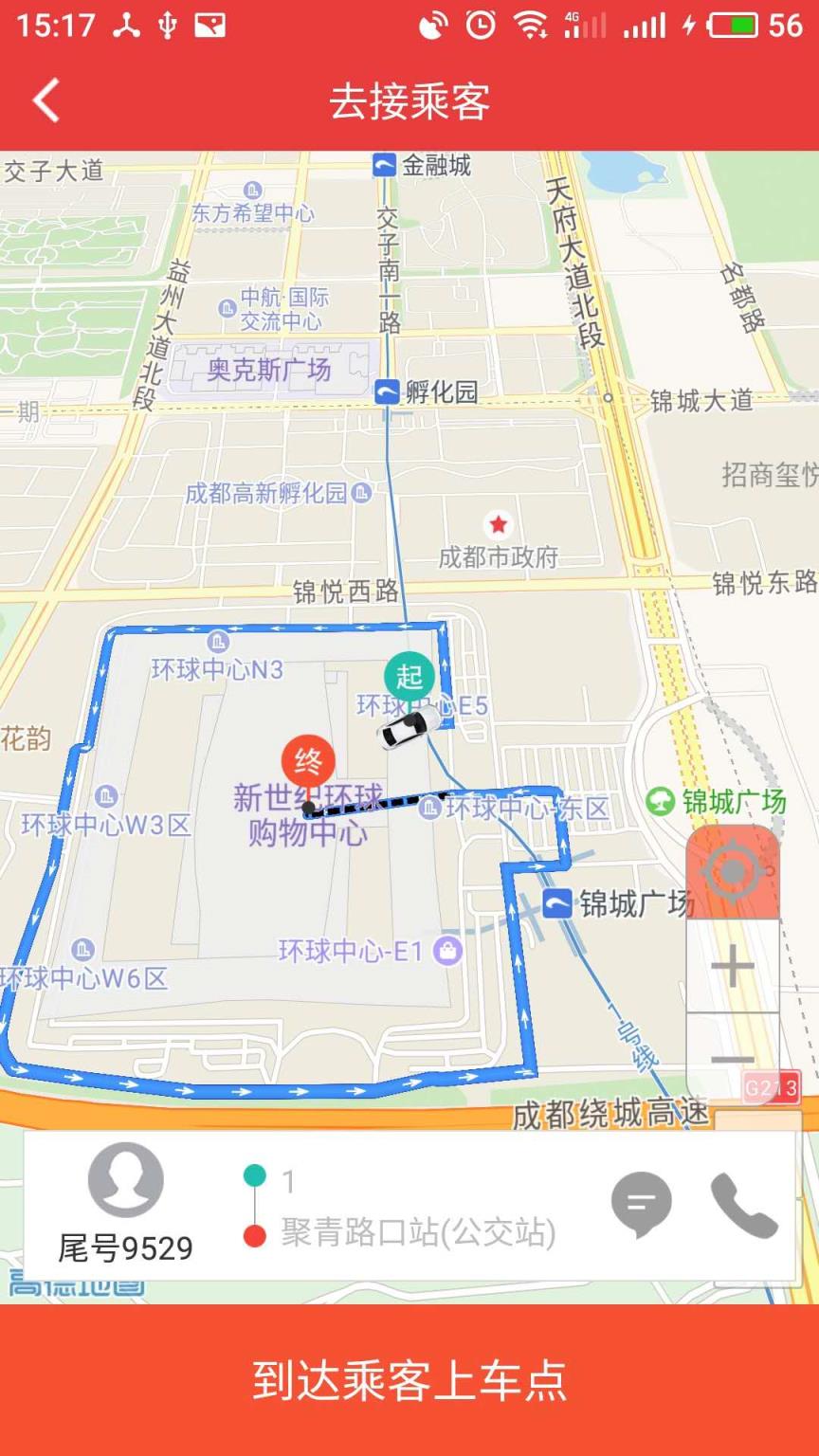The width and height of the screenshot is (819, 1456).
Task: Tap the G213 highway badge on the map
Action: (x=773, y=1088)
